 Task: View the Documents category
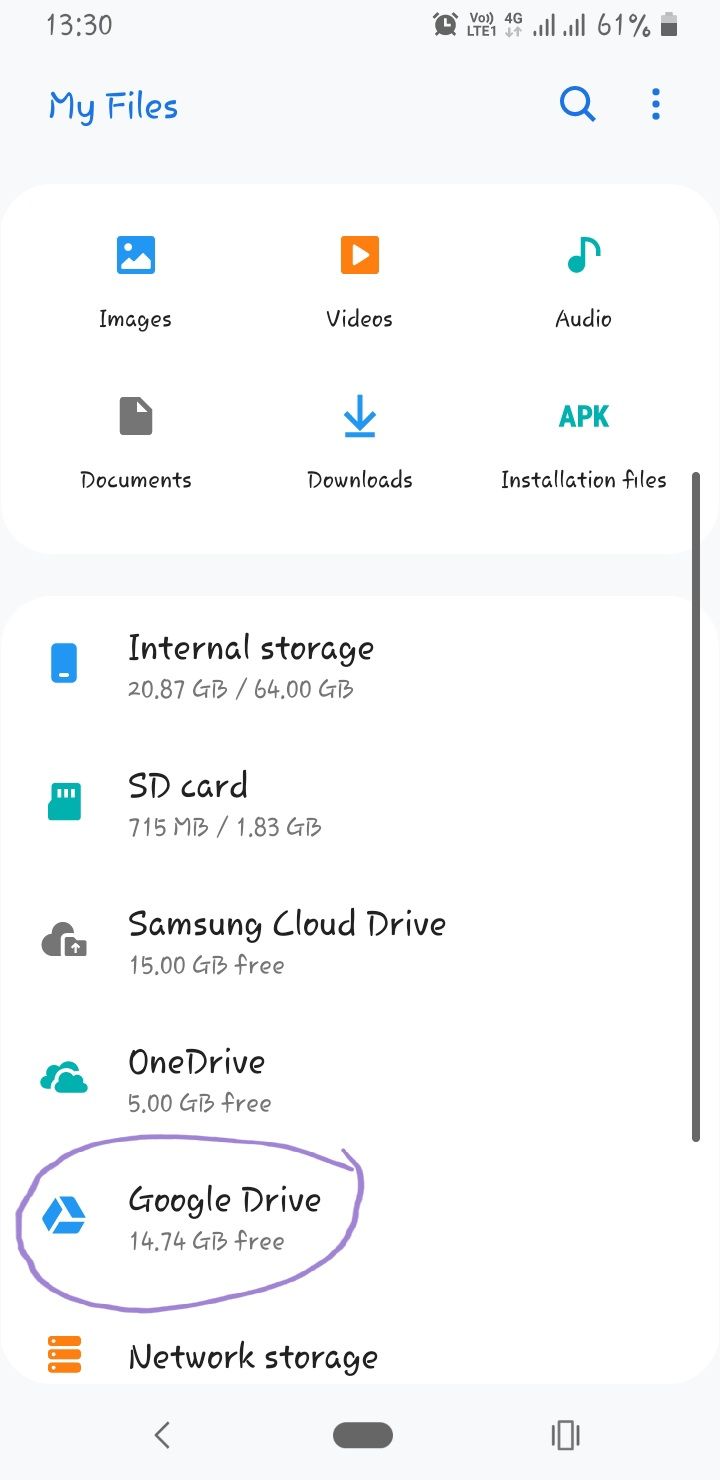136,441
